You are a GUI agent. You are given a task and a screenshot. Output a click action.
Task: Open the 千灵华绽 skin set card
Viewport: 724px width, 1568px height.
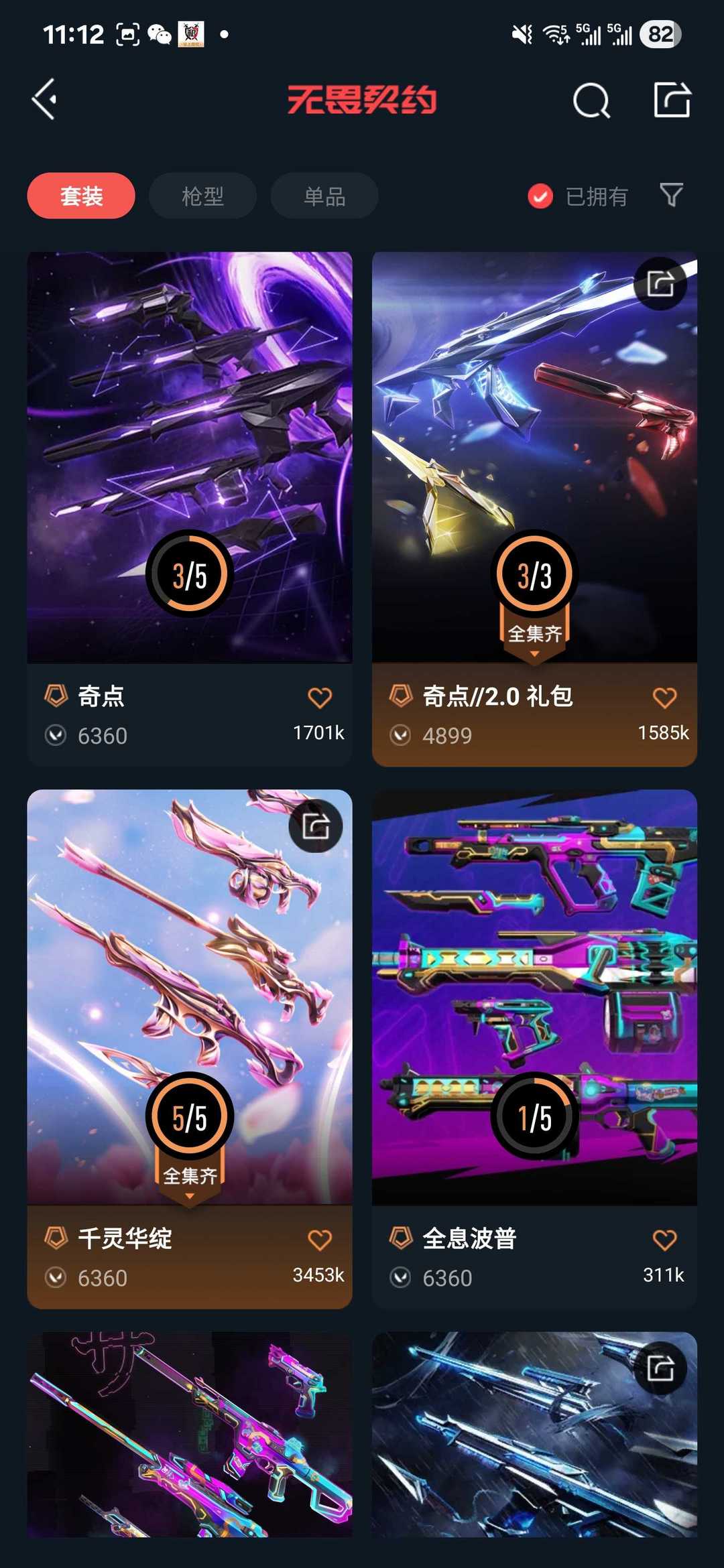tap(190, 1049)
